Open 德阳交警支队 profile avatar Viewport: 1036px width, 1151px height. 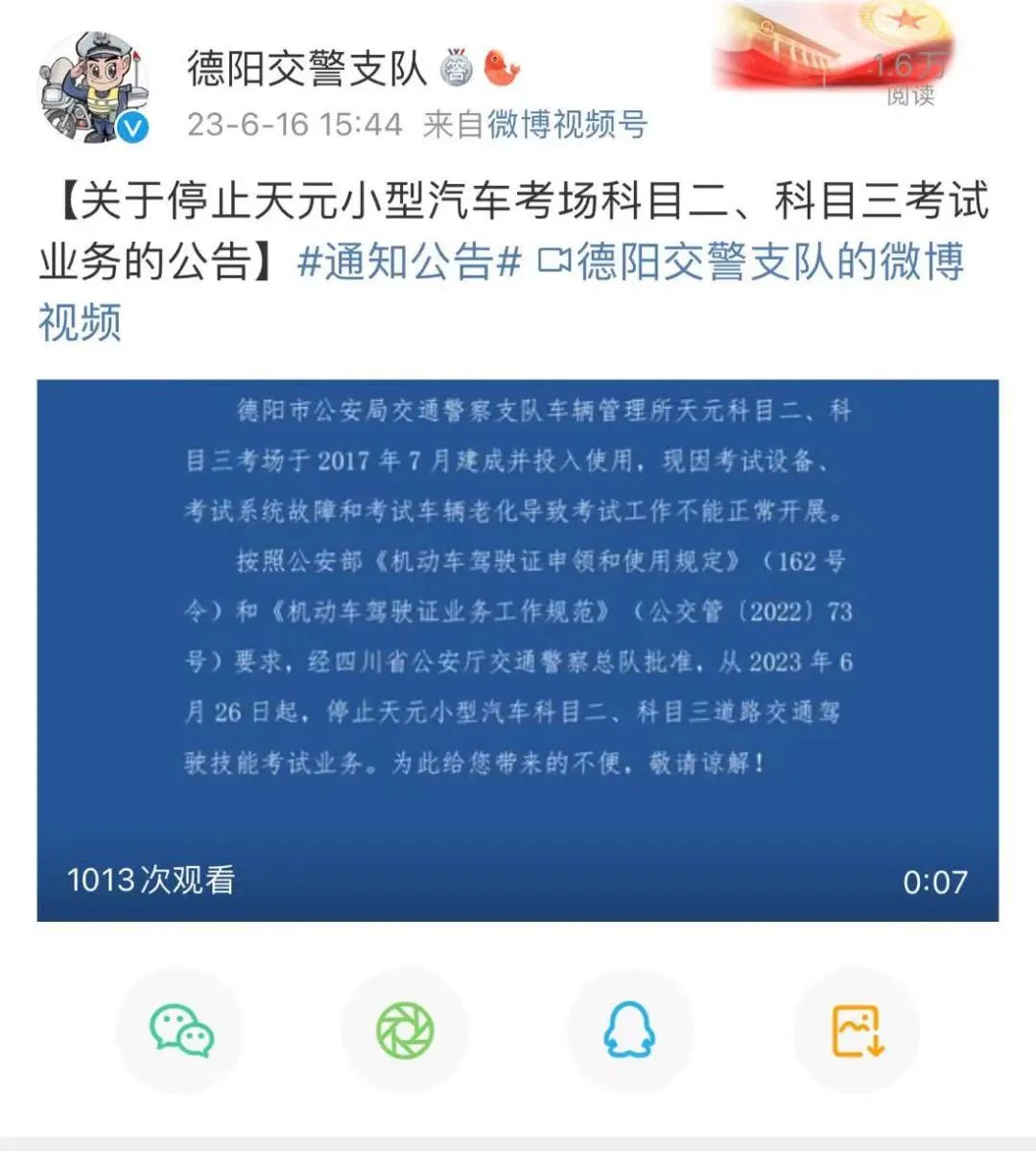pyautogui.click(x=94, y=88)
